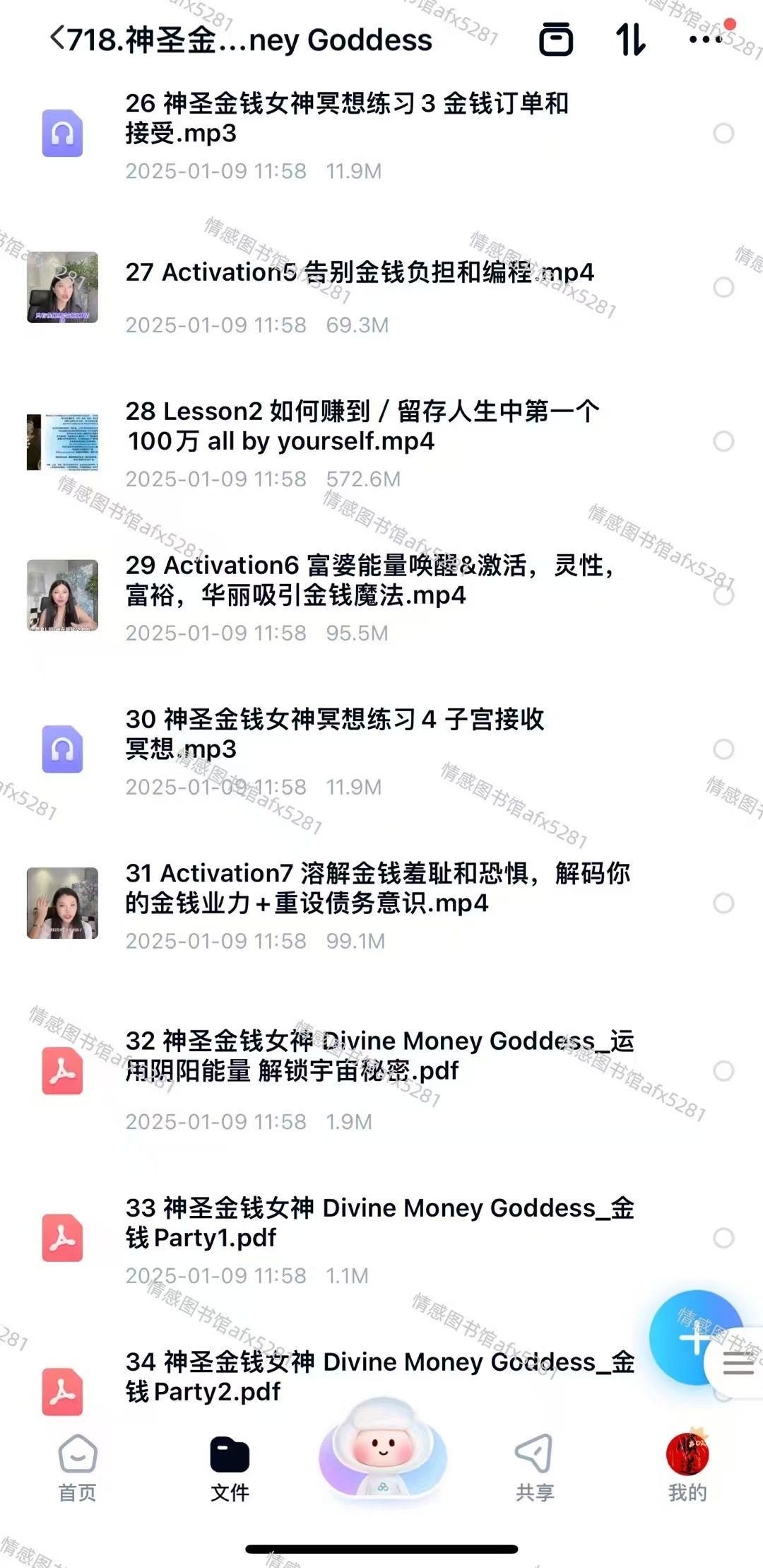
Task: Select the circle for 30 子宫接收冥想
Action: (x=723, y=749)
